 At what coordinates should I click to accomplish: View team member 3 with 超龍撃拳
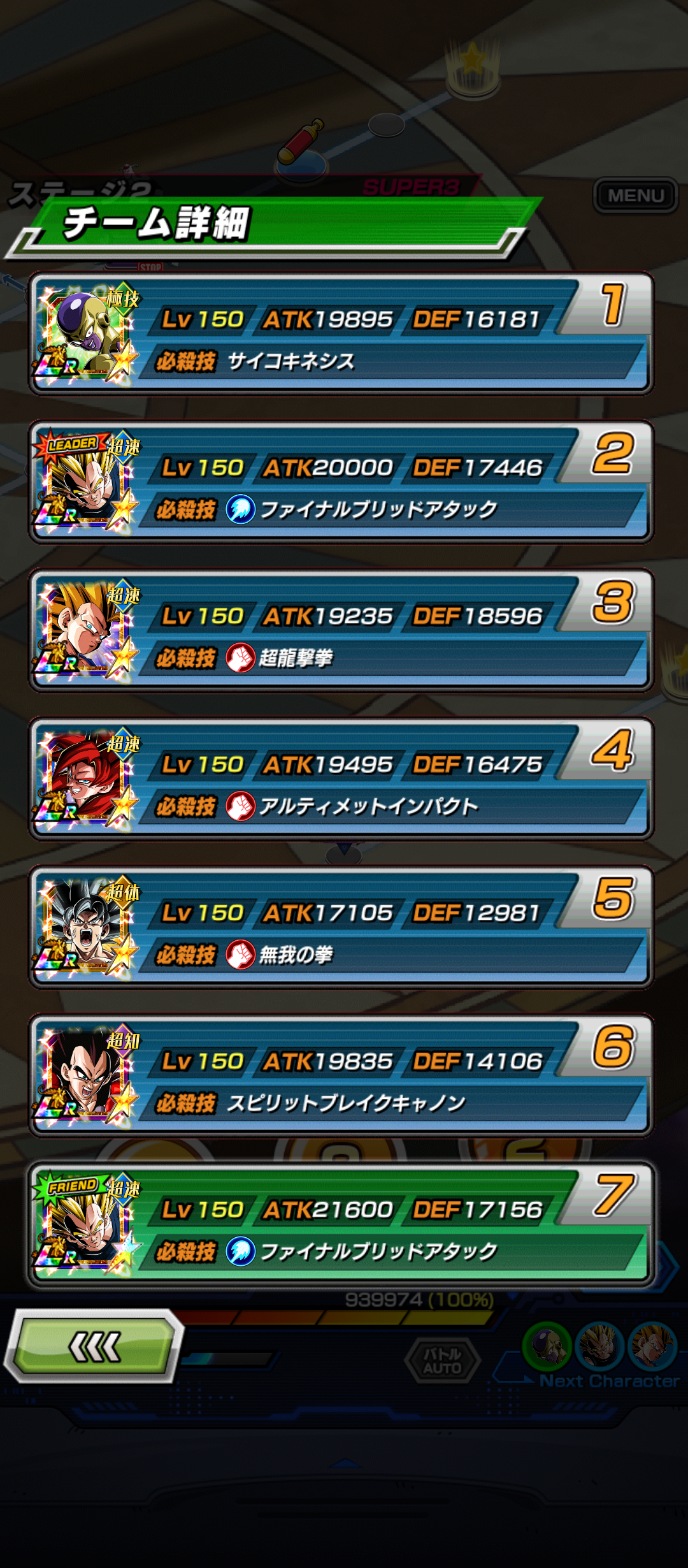point(341,631)
